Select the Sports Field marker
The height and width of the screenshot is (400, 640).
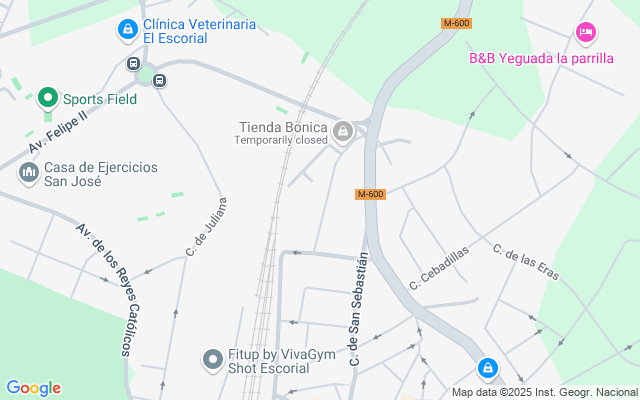[x=47, y=98]
